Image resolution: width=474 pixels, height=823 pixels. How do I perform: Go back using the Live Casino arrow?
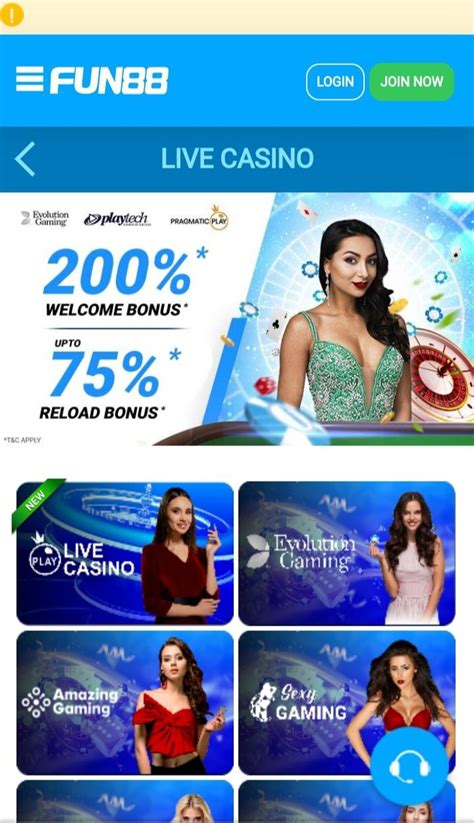(25, 159)
